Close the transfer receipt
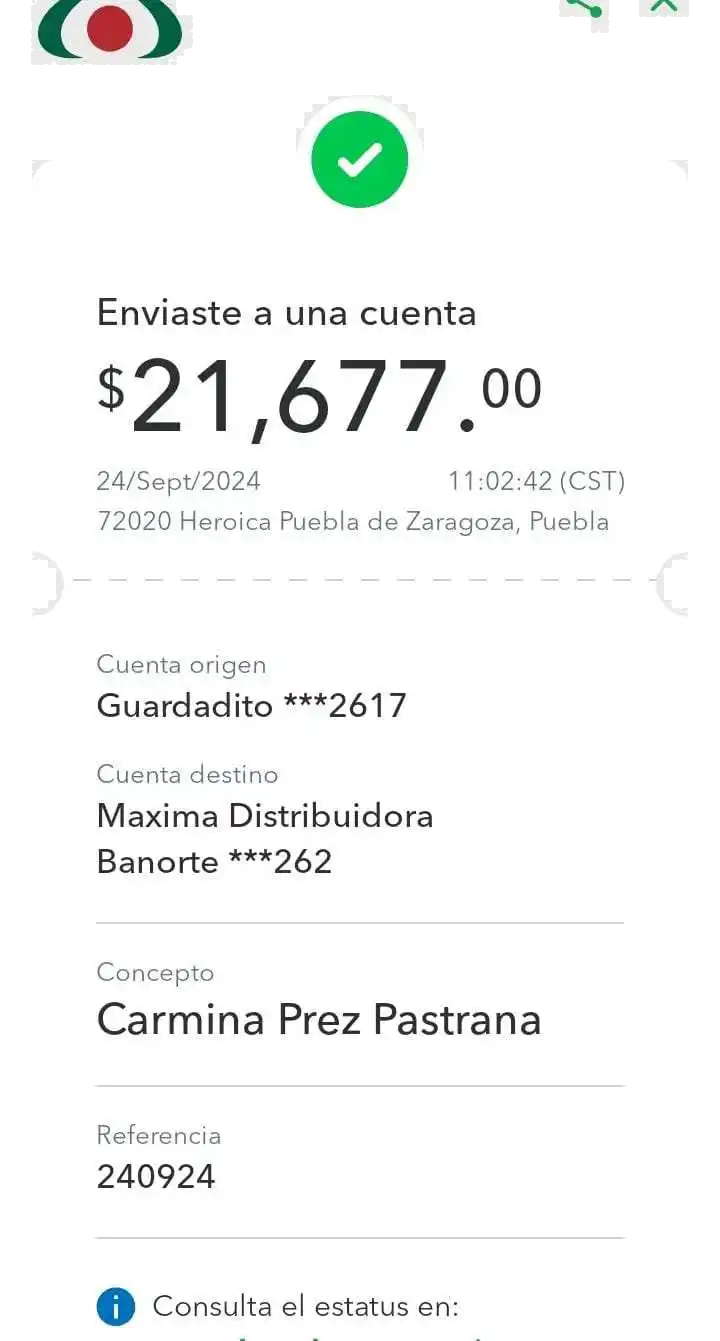Viewport: 720px width, 1341px height. (664, 6)
